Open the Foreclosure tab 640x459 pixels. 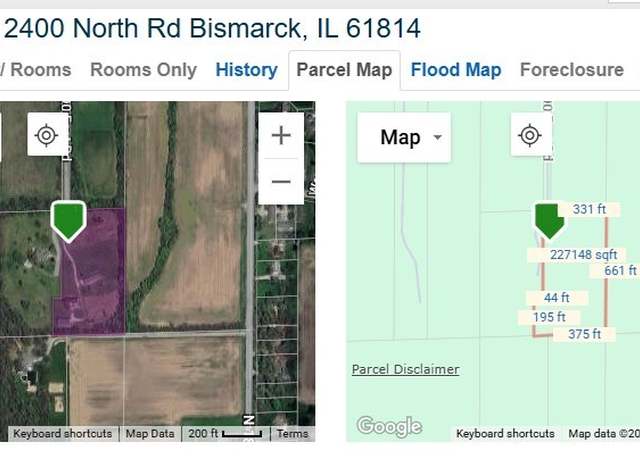pyautogui.click(x=571, y=70)
